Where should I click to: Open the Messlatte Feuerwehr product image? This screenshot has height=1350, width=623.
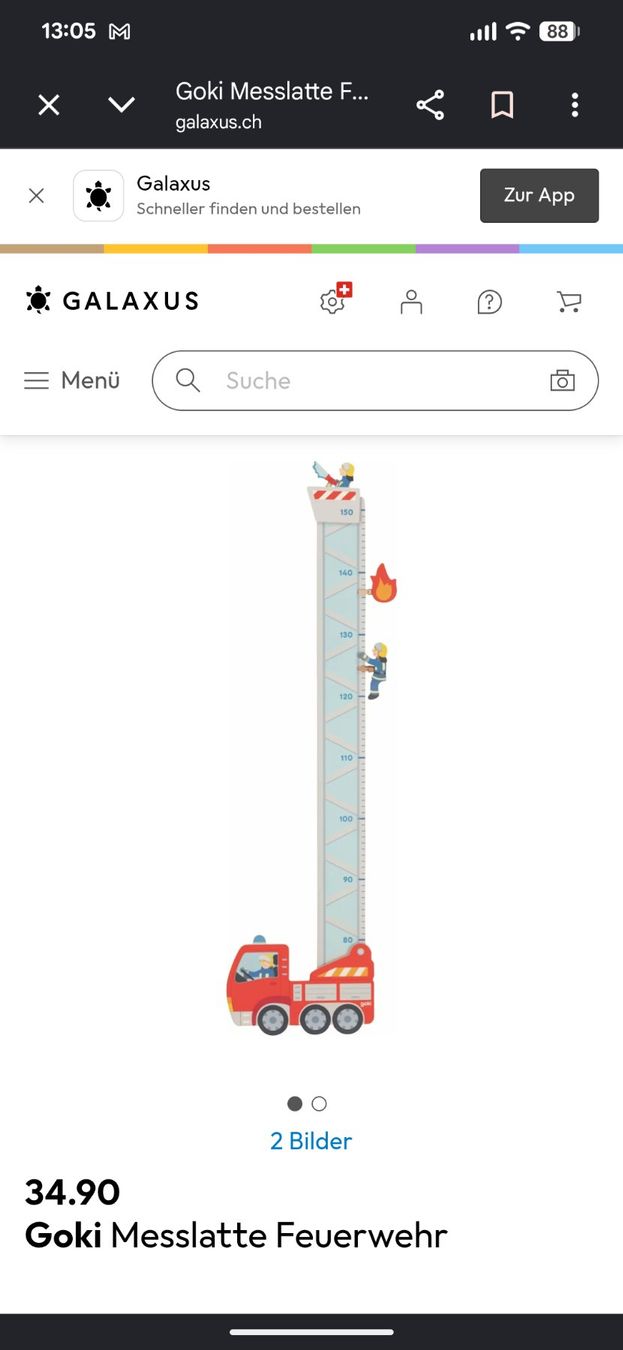pos(311,748)
